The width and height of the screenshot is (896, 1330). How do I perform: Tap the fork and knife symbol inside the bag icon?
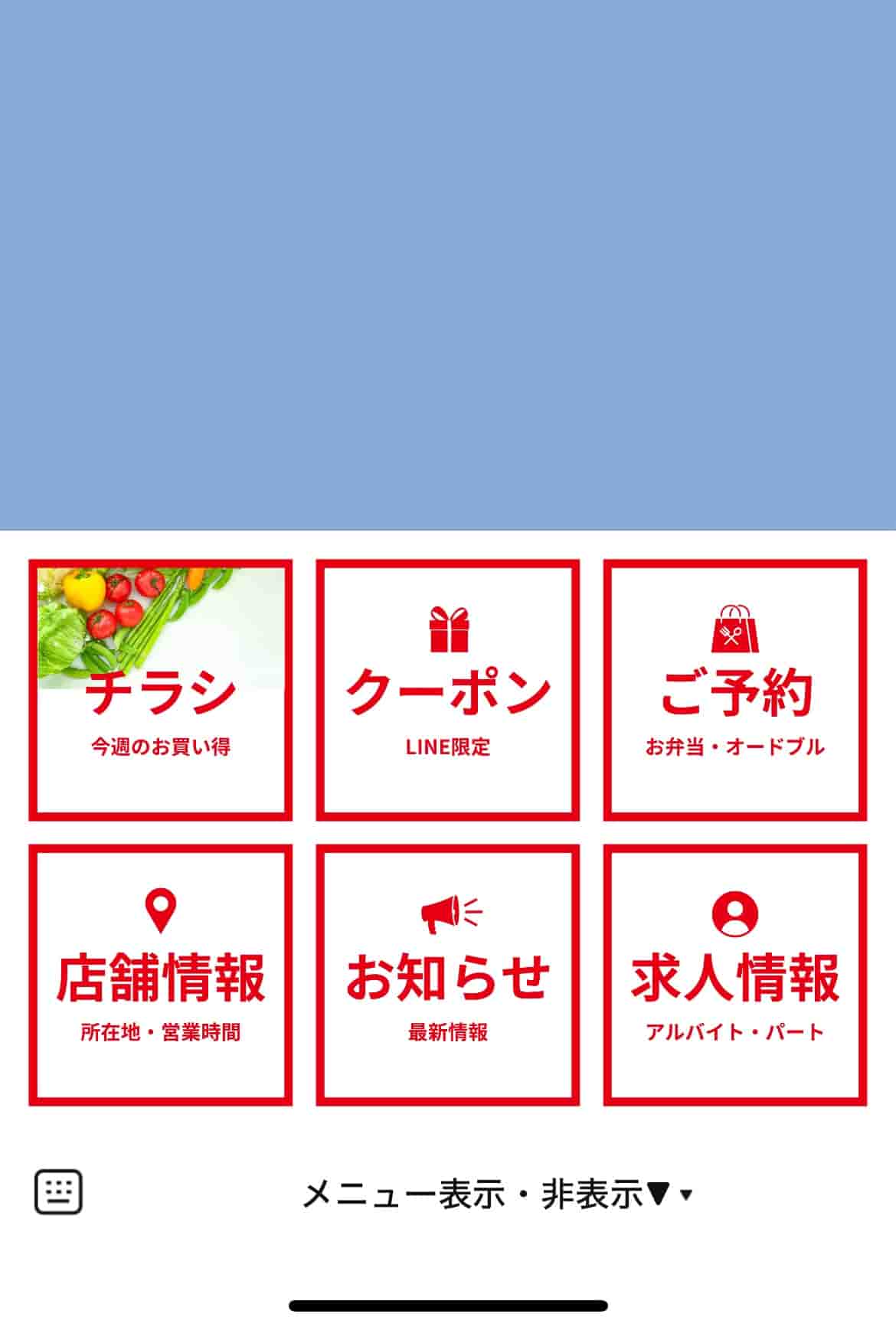click(x=731, y=636)
